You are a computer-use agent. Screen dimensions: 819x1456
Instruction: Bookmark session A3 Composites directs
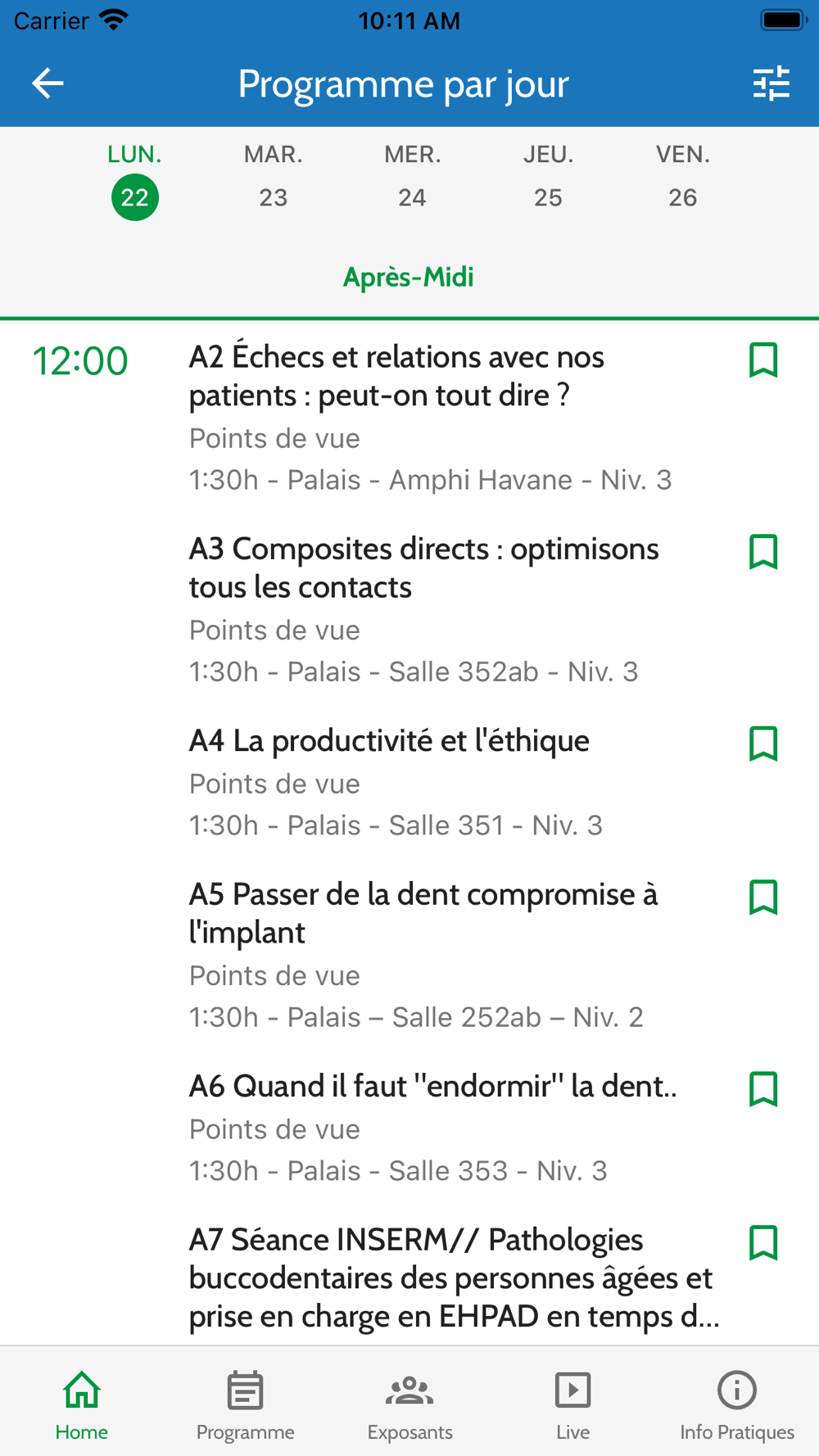[x=763, y=552]
